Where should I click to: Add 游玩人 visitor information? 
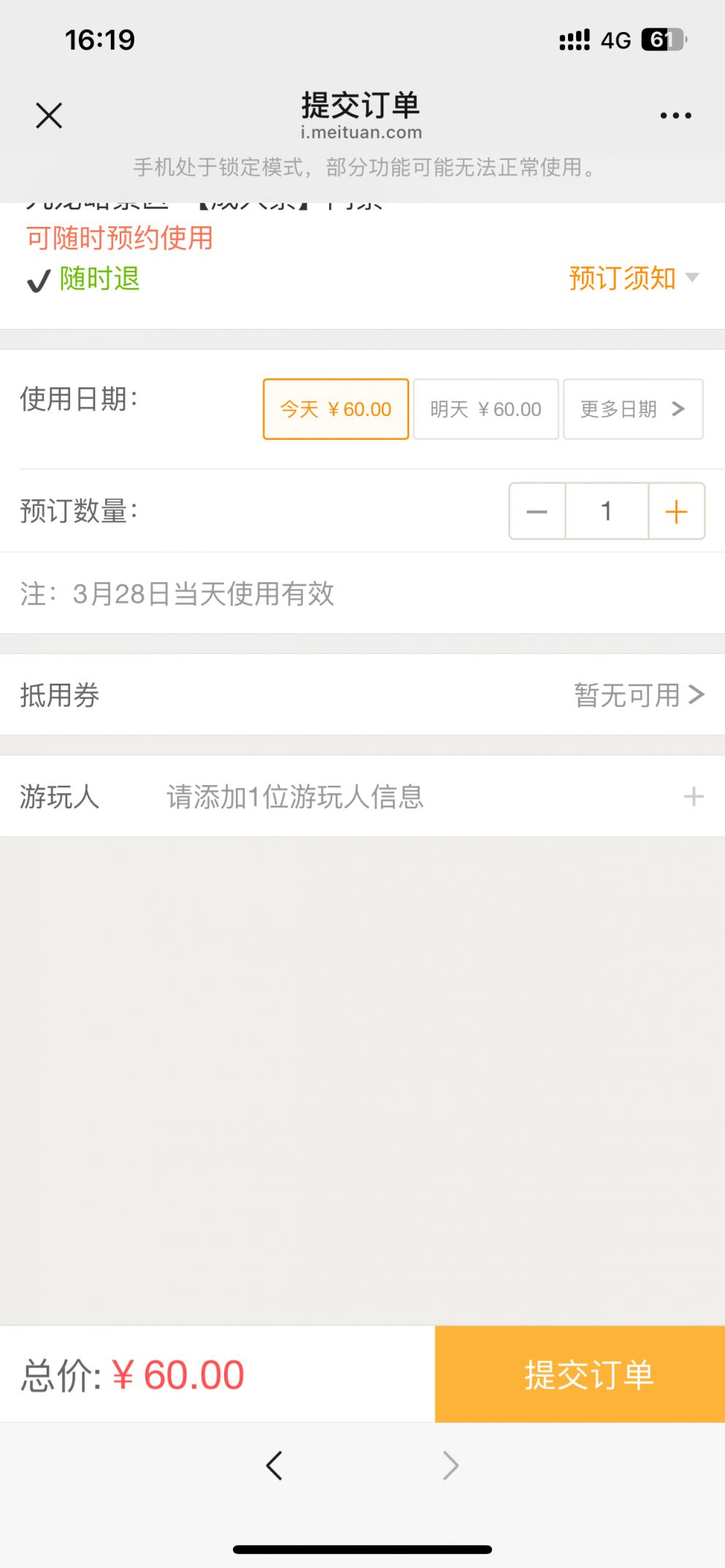pos(692,796)
